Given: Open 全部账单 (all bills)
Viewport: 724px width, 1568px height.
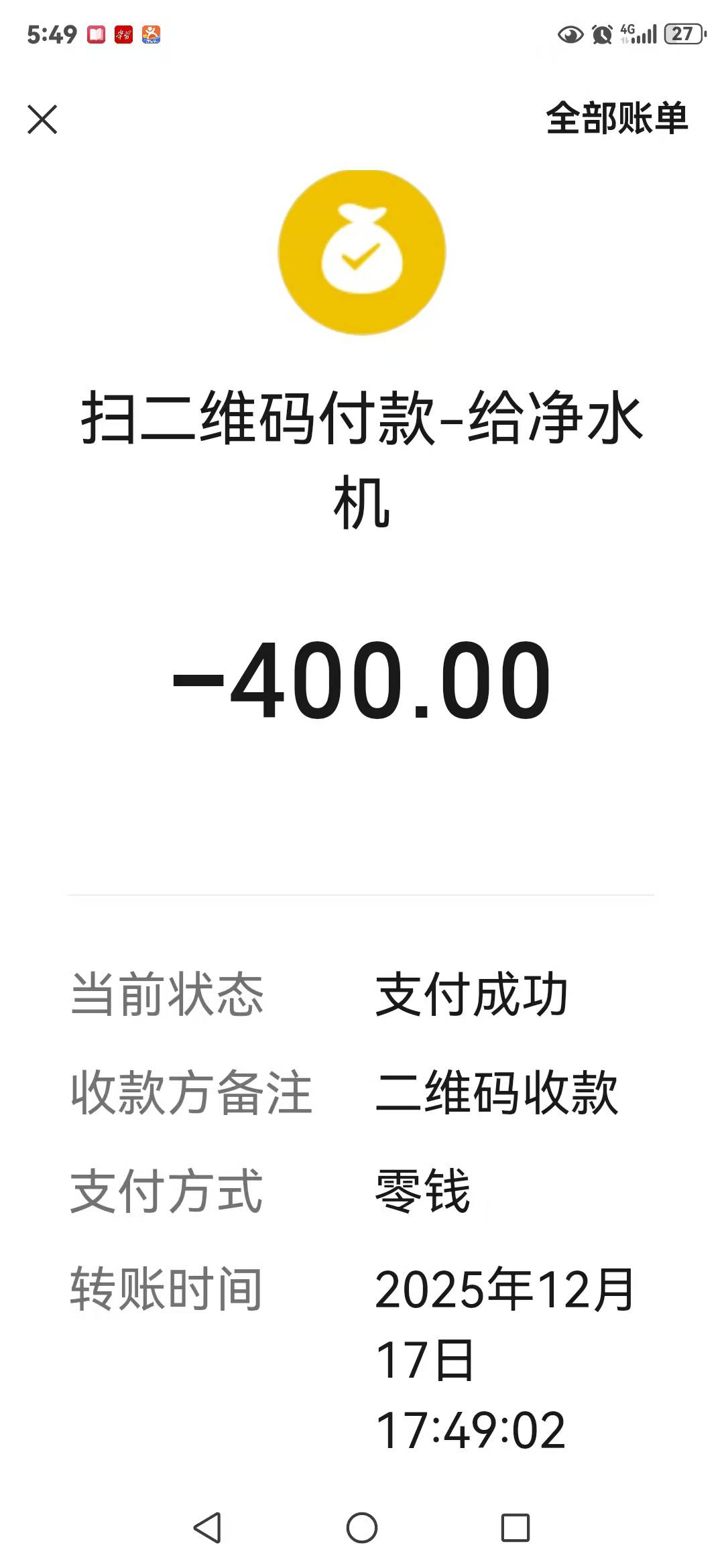Looking at the screenshot, I should [617, 119].
